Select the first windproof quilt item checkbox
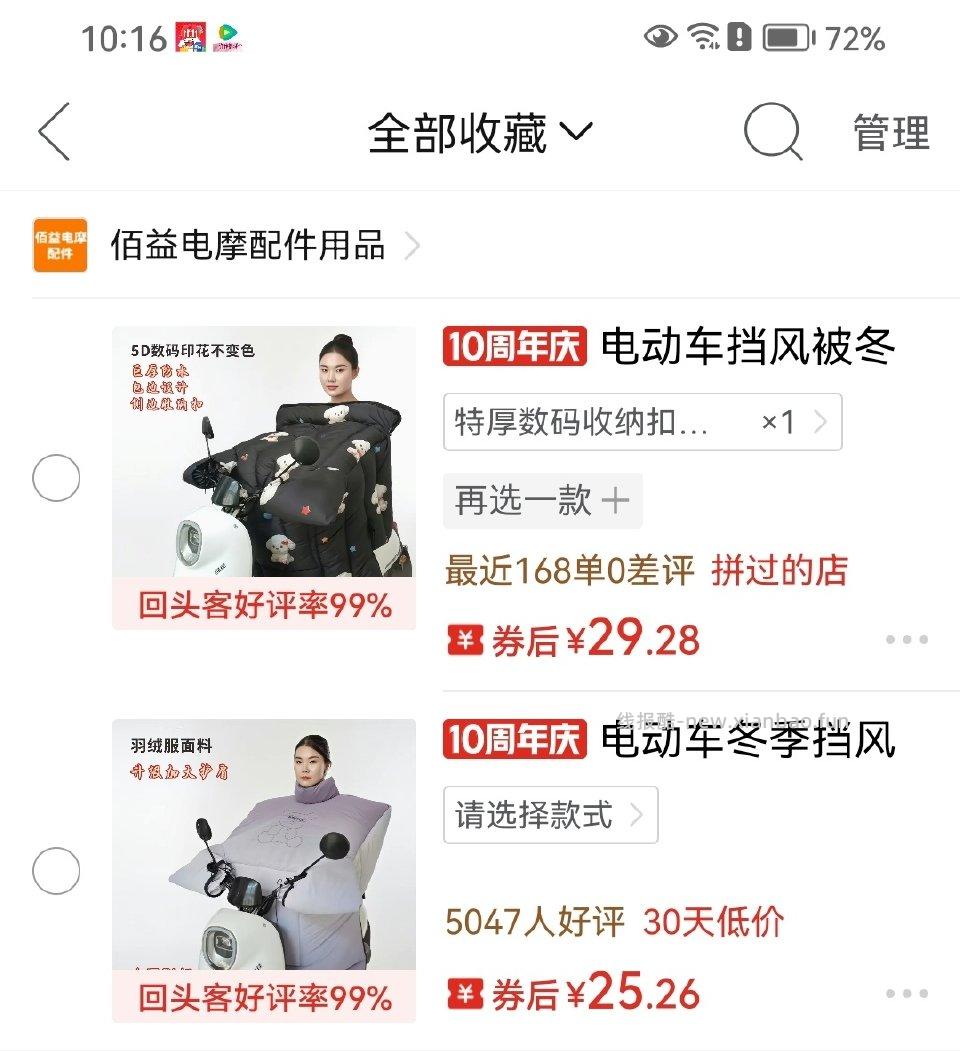The height and width of the screenshot is (1051, 960). click(57, 478)
